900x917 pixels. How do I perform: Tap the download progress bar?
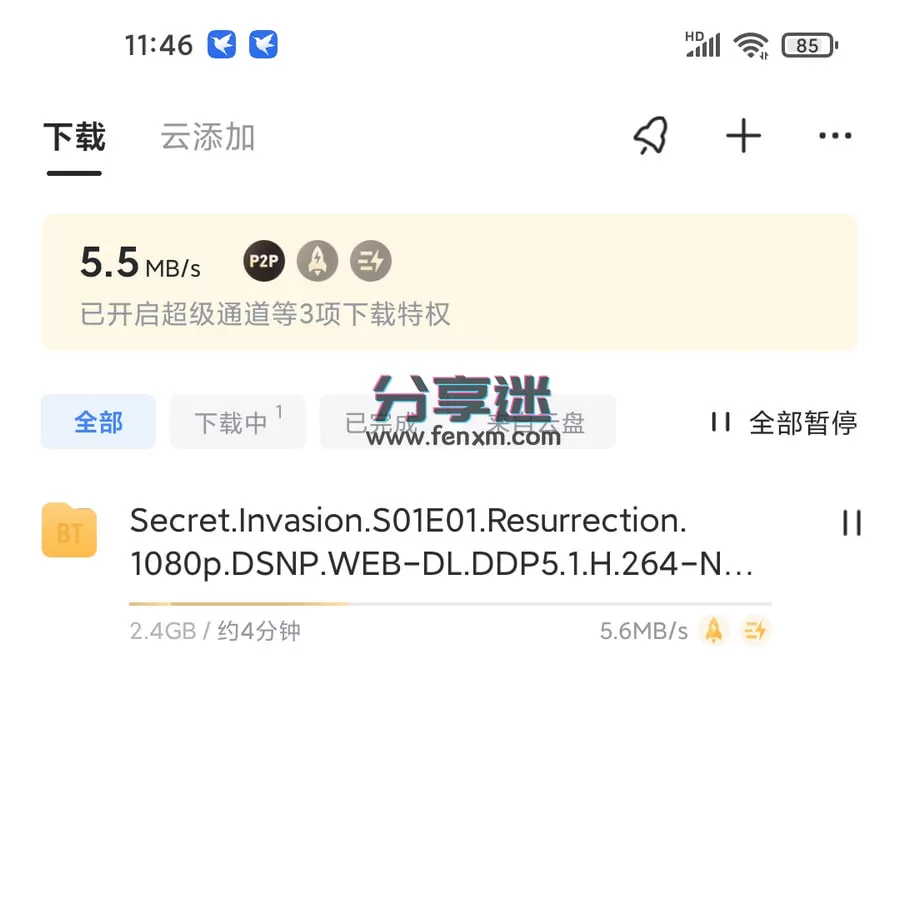(x=450, y=601)
